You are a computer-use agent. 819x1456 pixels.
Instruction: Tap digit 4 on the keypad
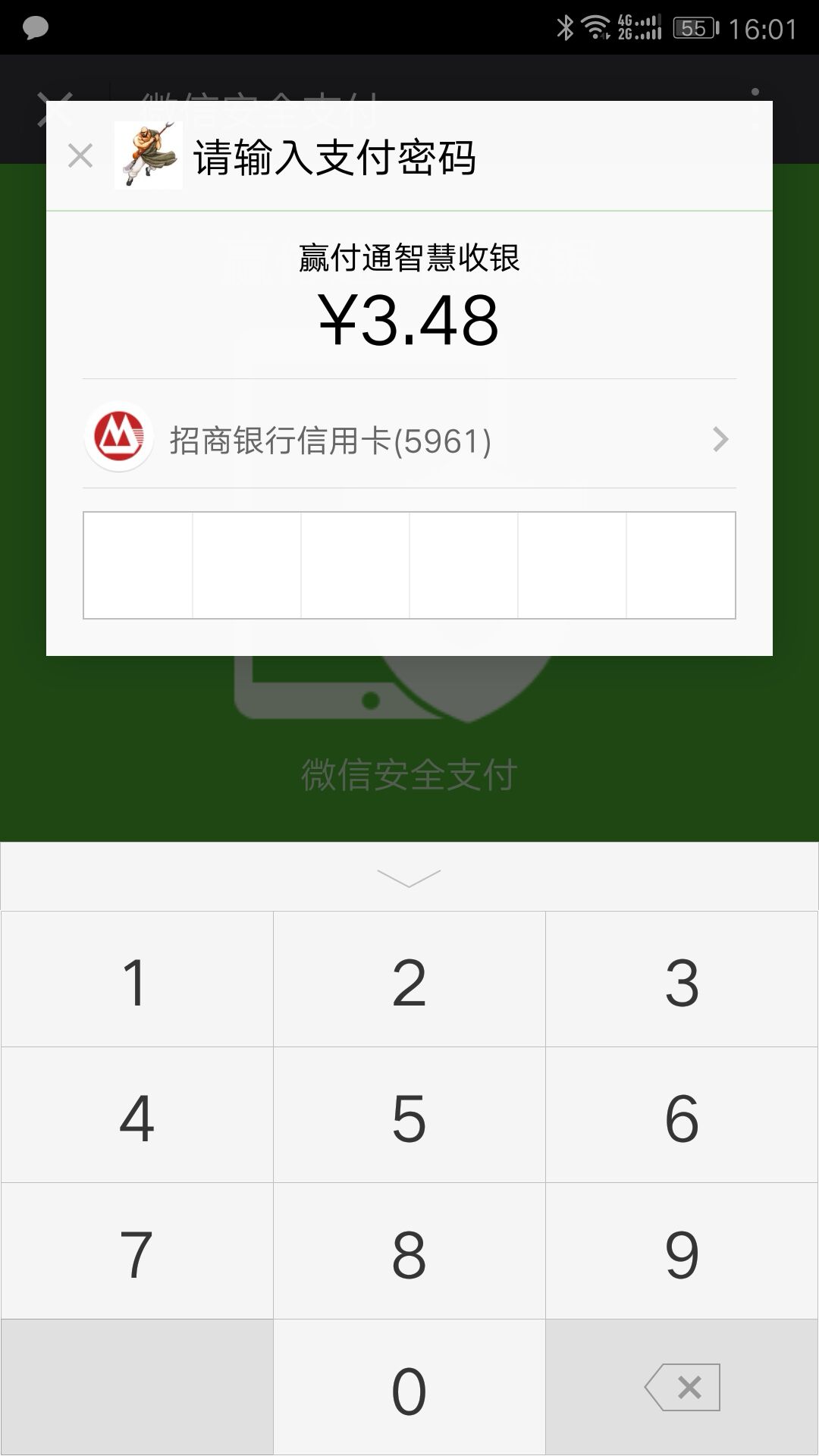coord(136,1117)
